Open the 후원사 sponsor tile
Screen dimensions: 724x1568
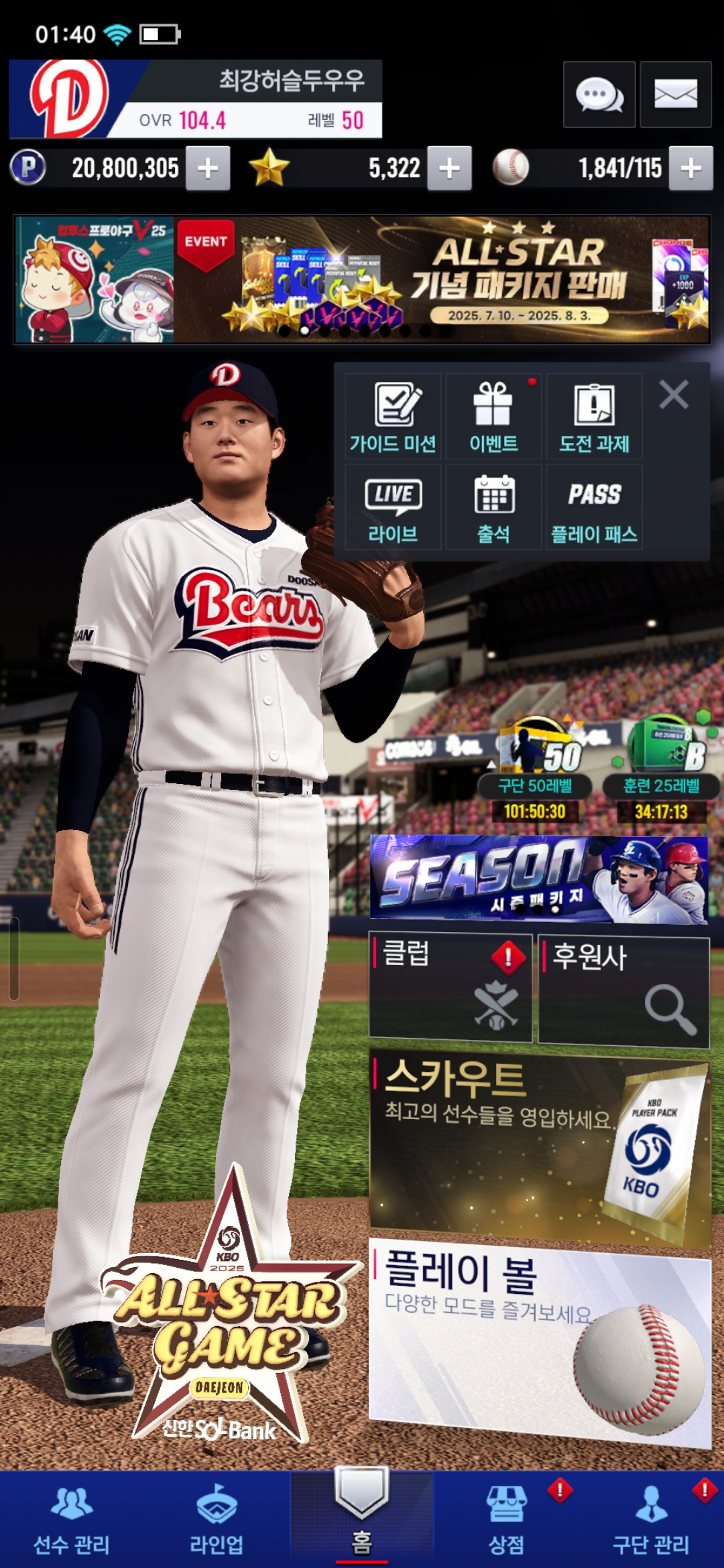click(x=623, y=990)
